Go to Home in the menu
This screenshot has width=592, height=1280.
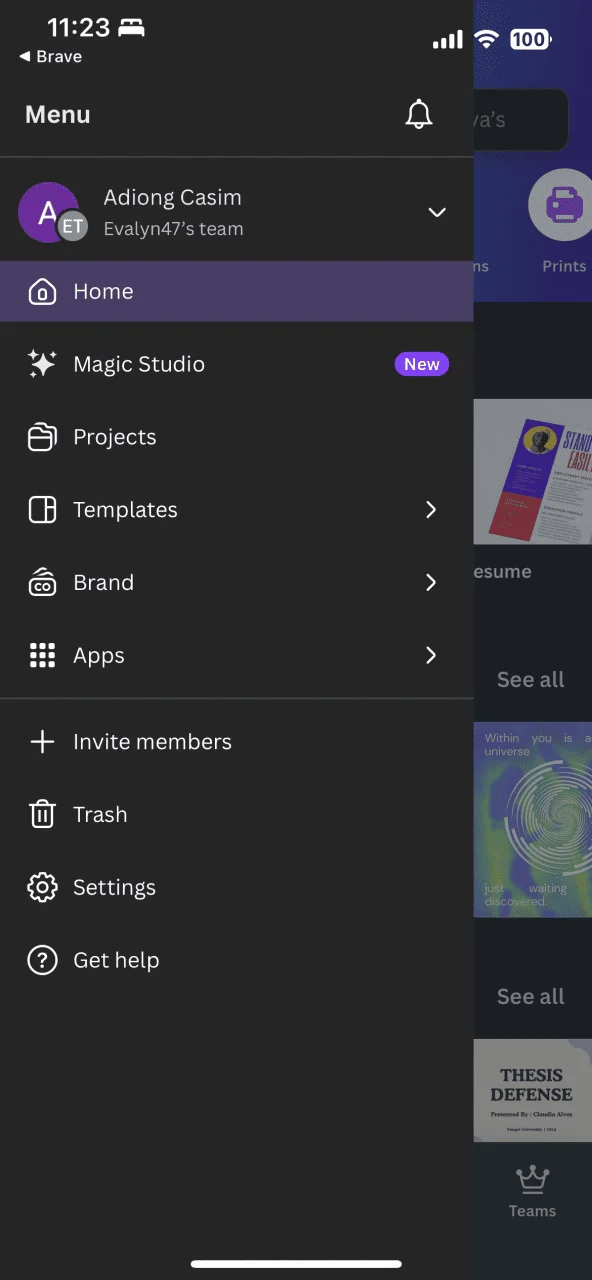click(237, 291)
